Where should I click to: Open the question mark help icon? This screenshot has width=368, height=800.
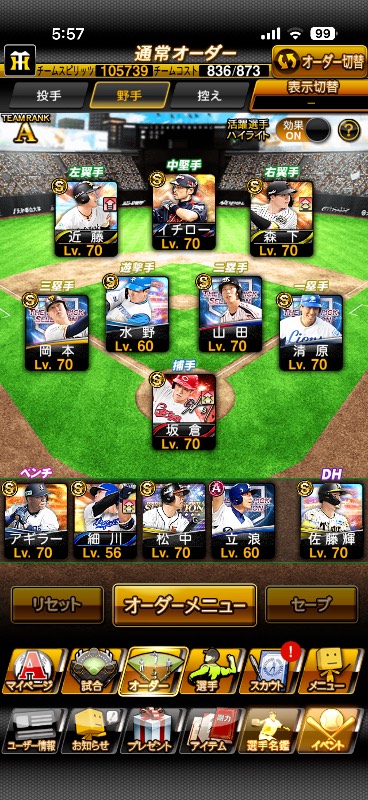point(349,131)
